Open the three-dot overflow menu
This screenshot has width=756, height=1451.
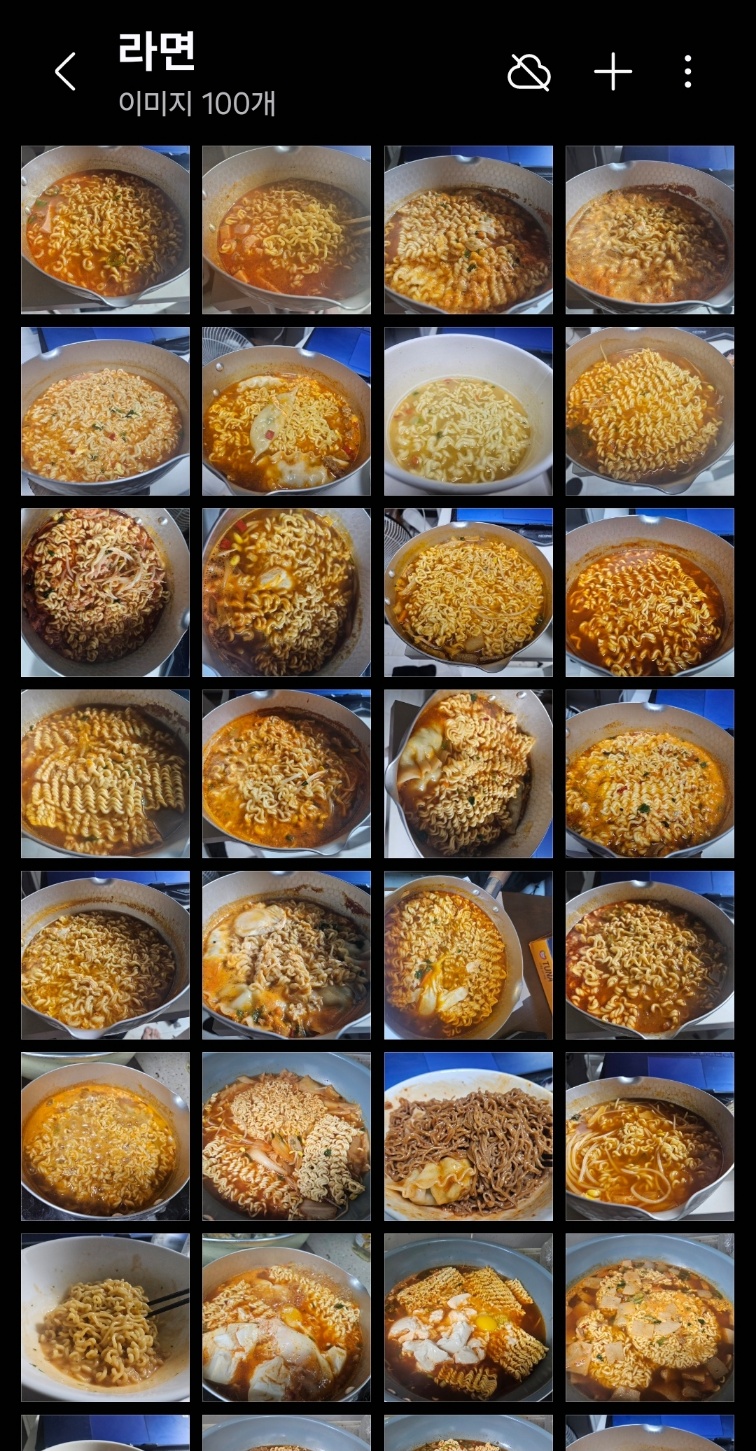pyautogui.click(x=687, y=72)
